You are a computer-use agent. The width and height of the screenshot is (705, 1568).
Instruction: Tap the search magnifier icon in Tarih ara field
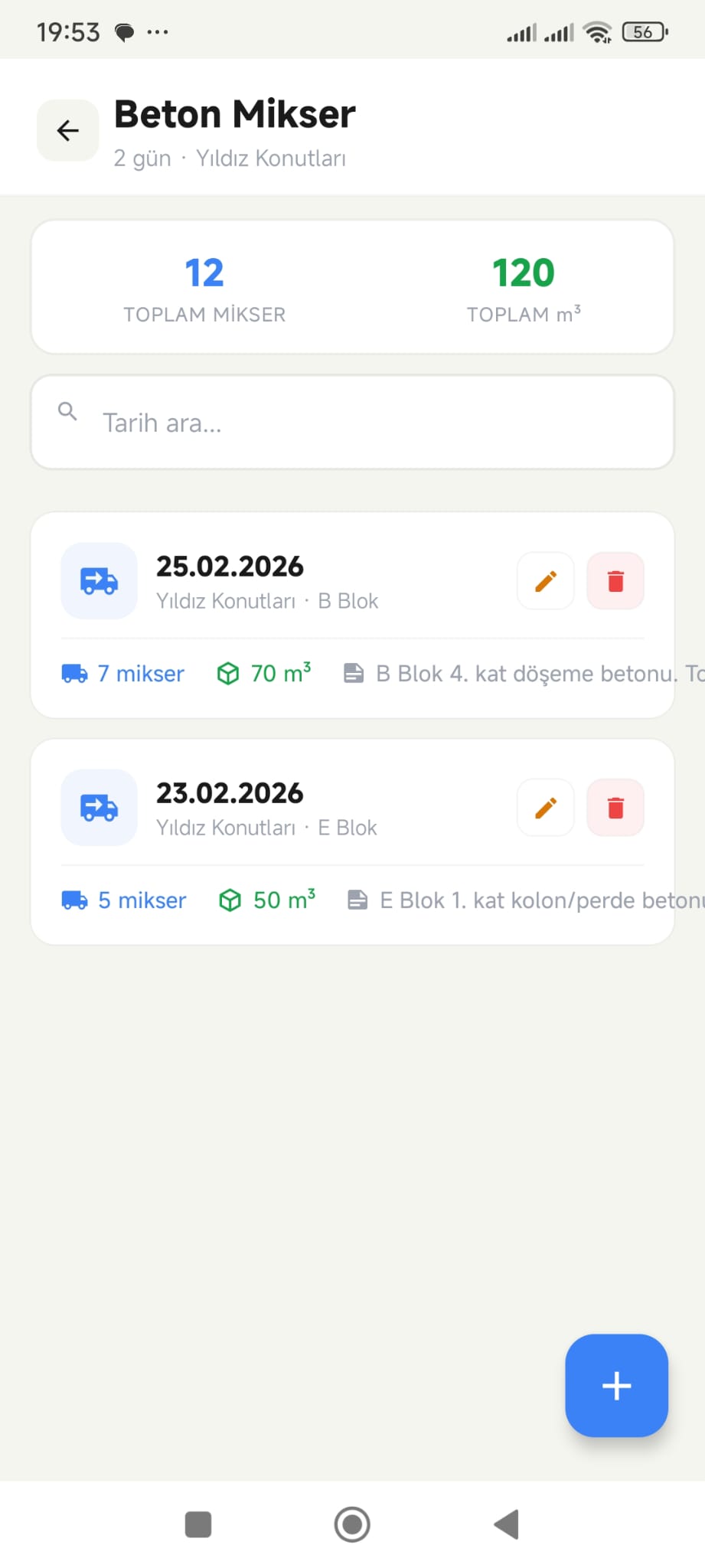[x=67, y=411]
